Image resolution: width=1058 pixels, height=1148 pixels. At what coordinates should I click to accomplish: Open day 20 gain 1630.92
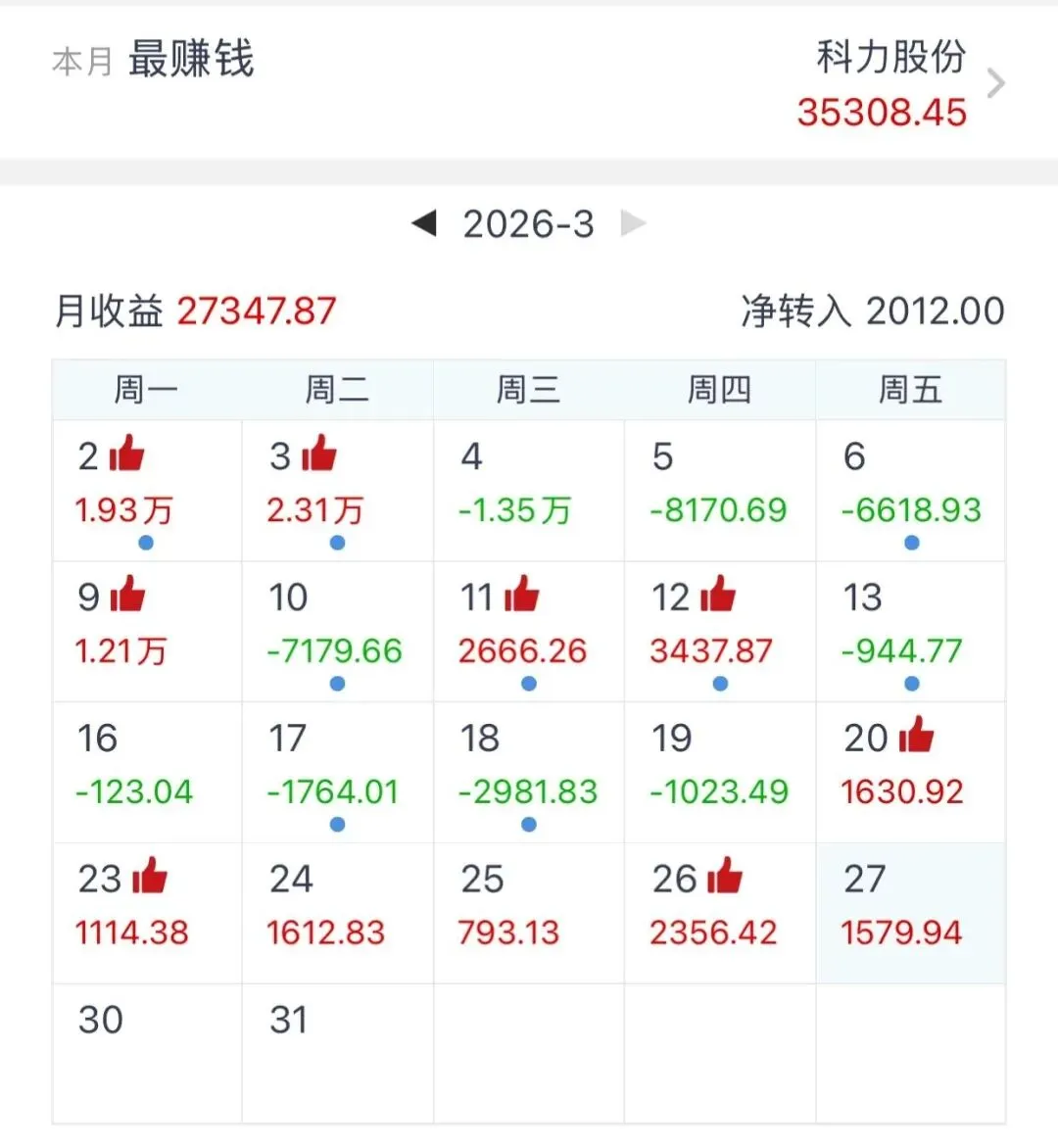click(x=911, y=772)
